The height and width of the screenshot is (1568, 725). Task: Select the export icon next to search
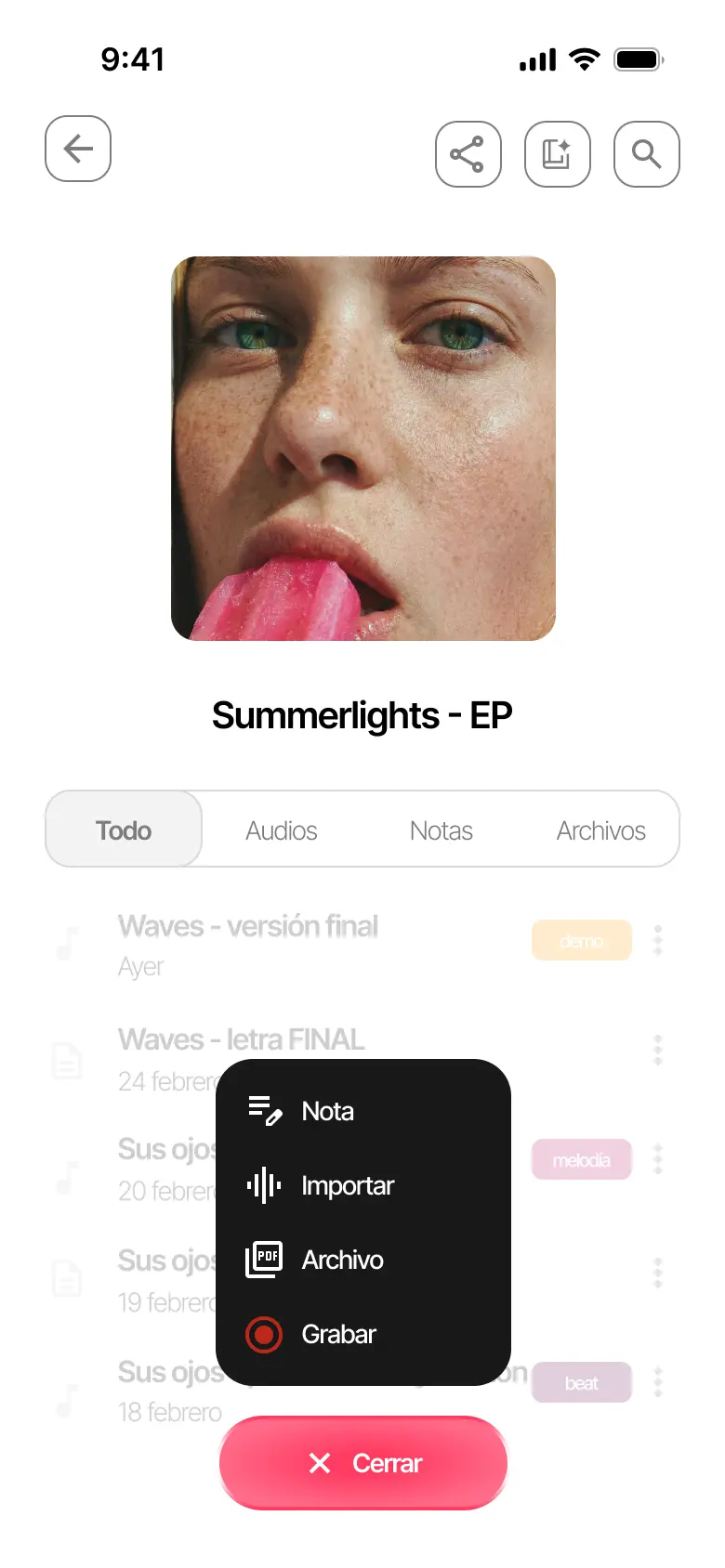(558, 155)
